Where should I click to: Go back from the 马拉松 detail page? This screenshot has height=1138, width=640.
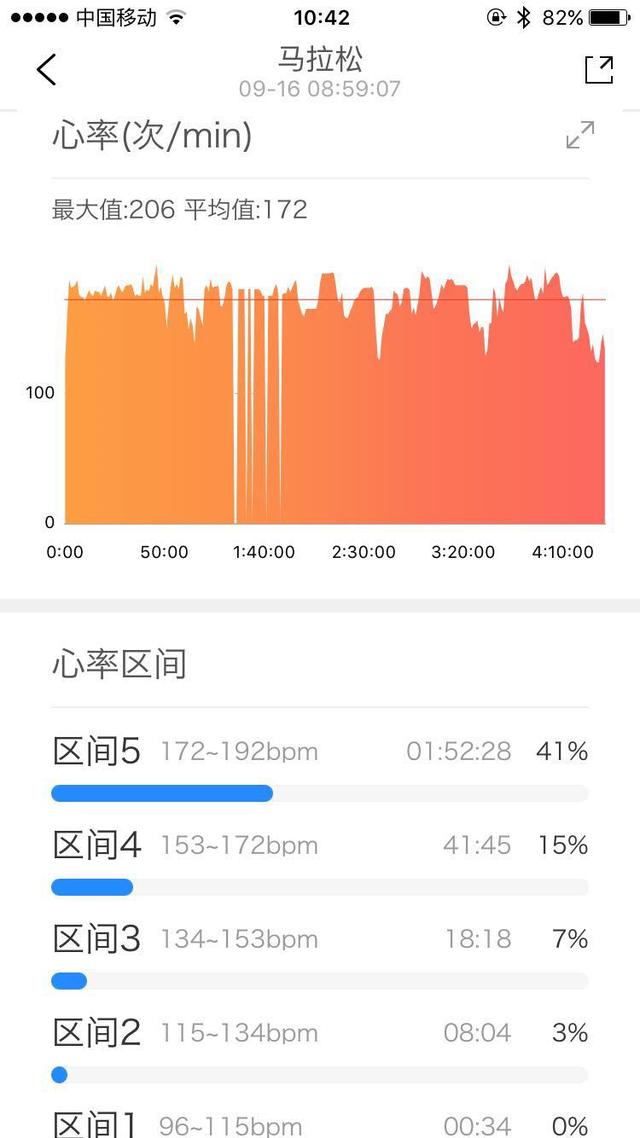46,70
